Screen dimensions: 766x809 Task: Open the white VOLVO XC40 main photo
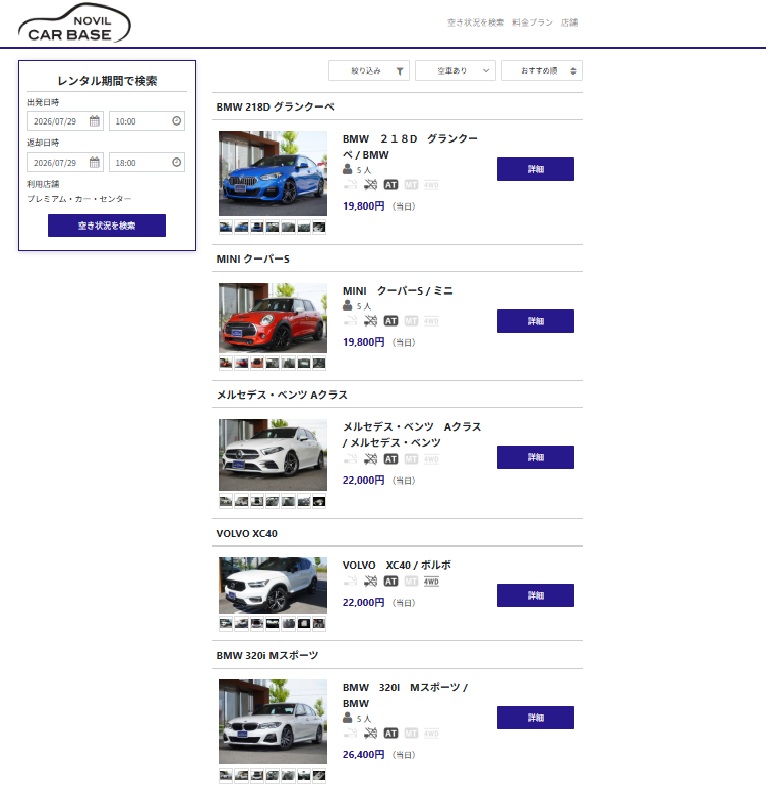click(x=273, y=585)
